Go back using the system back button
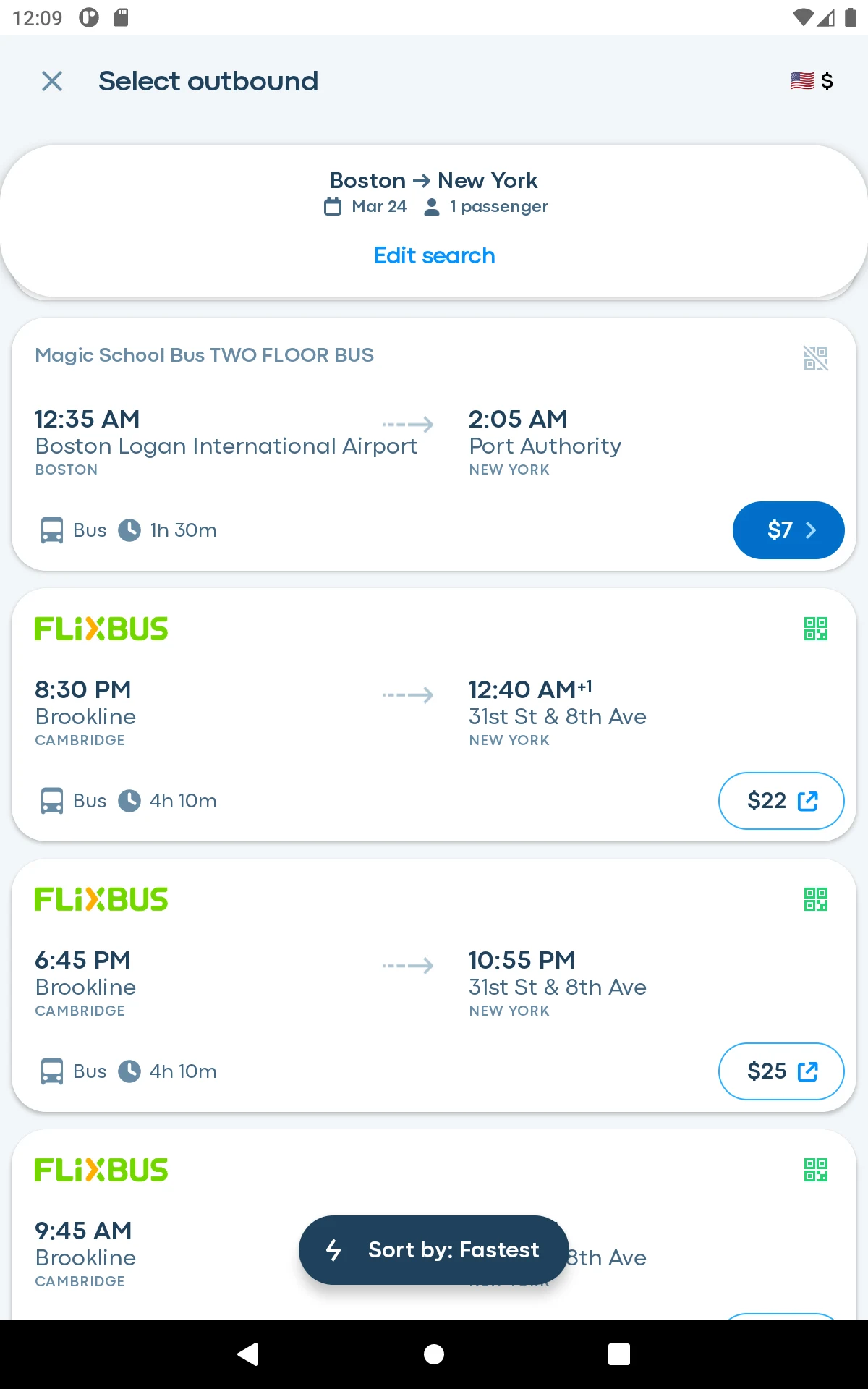The width and height of the screenshot is (868, 1389). [x=248, y=1354]
